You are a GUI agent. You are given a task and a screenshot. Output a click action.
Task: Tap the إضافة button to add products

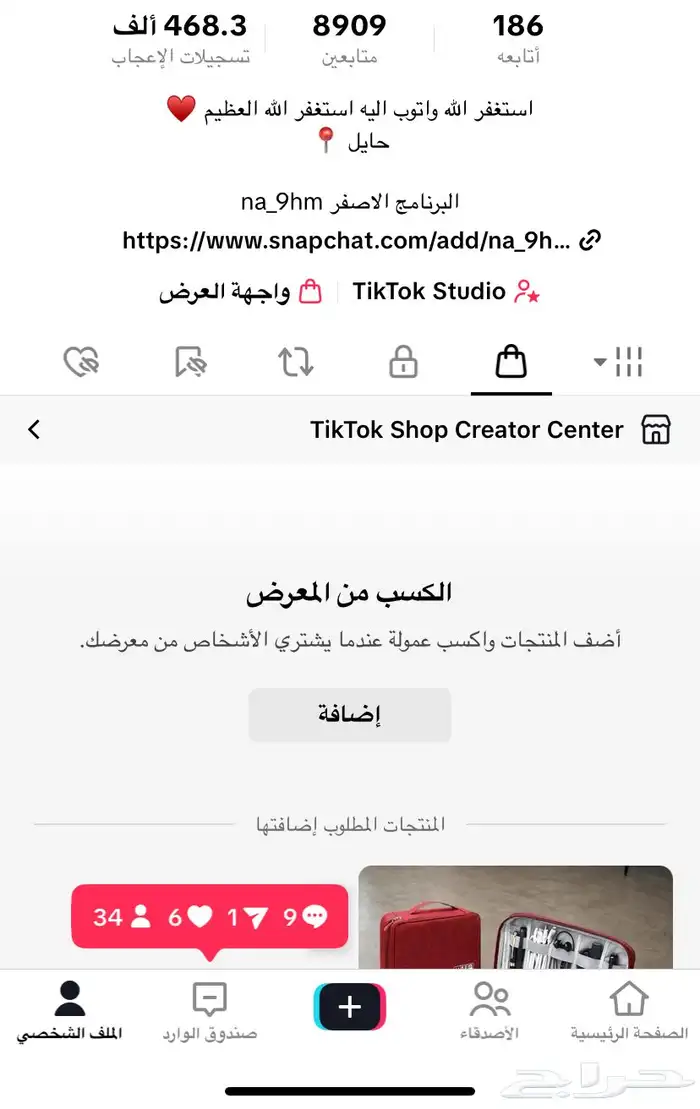(x=350, y=715)
